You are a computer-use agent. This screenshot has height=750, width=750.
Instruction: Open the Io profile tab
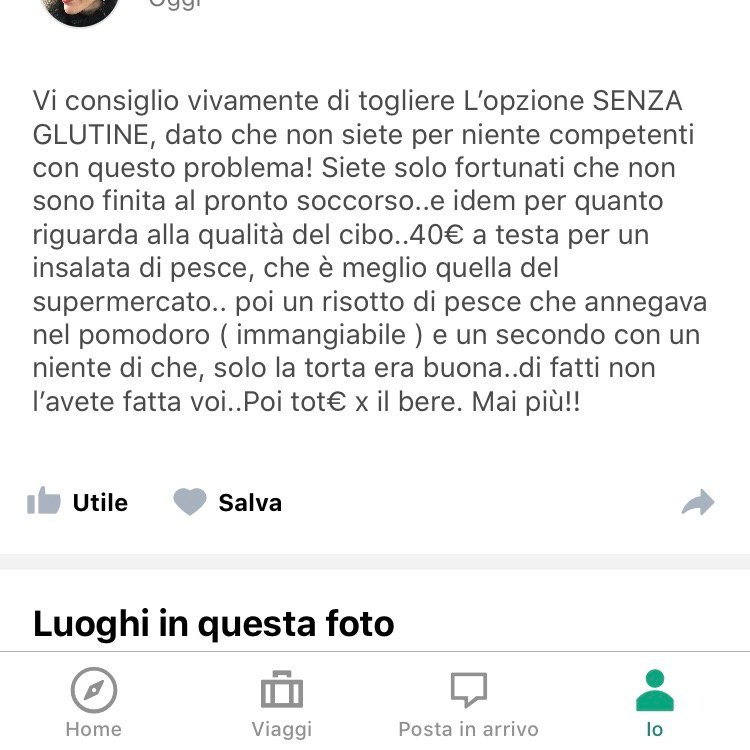655,703
